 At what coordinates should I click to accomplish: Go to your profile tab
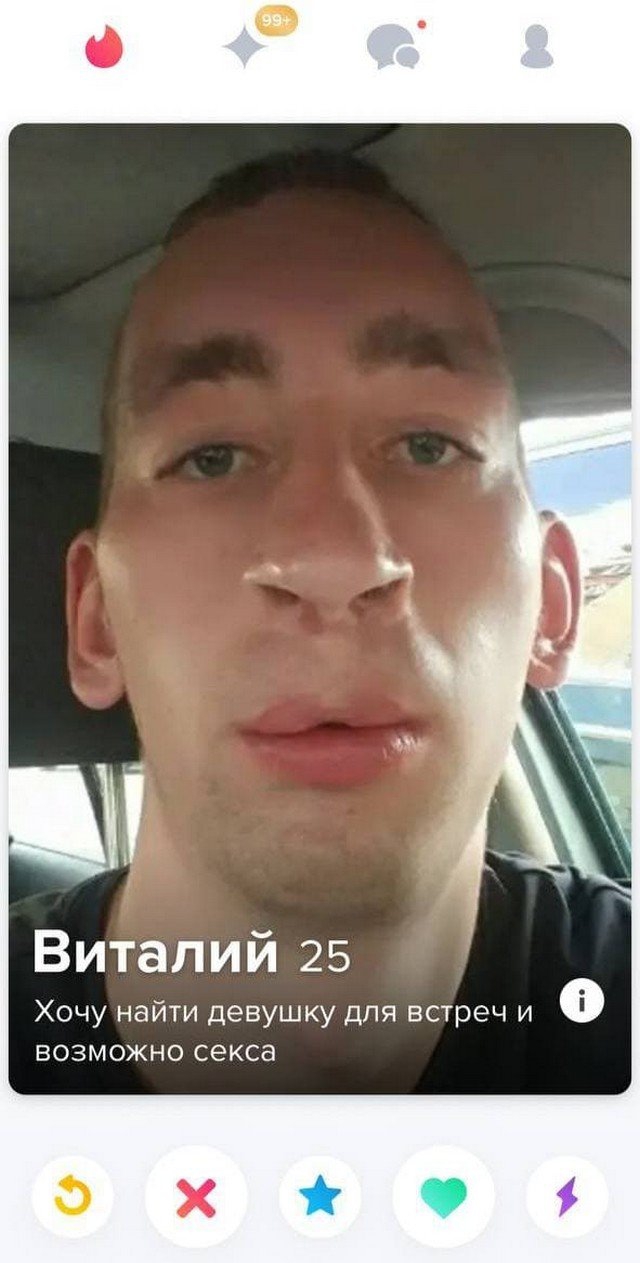point(537,46)
